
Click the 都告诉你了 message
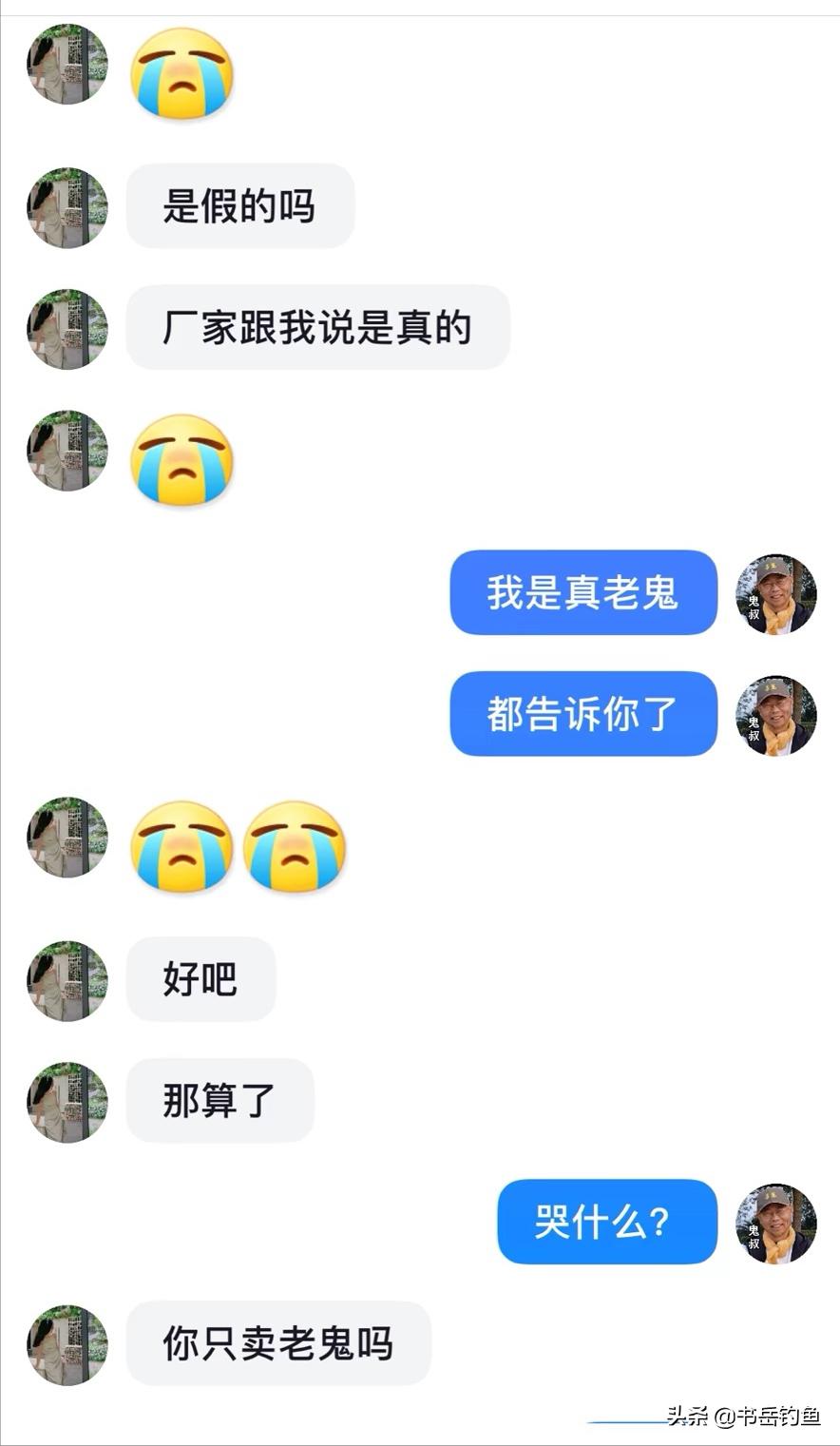(x=582, y=714)
